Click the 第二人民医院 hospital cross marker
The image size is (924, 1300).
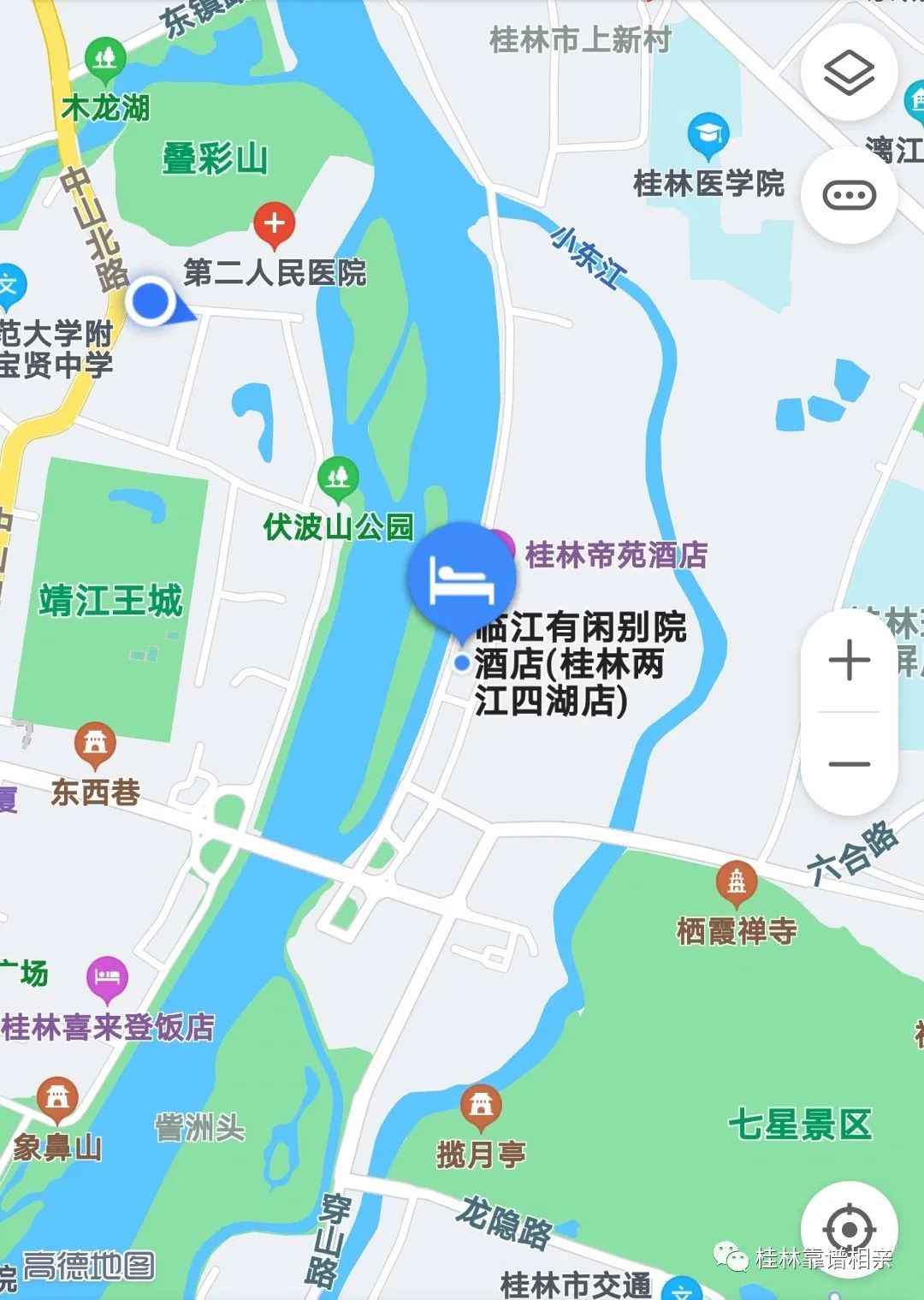point(274,223)
